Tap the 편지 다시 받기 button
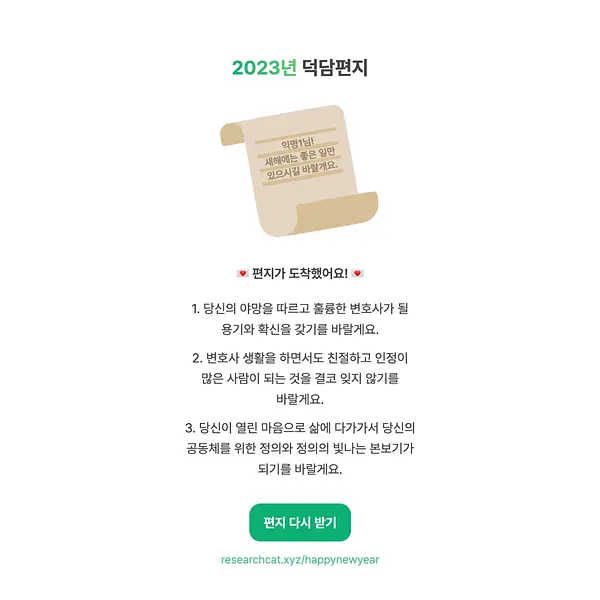600x600 pixels. coord(300,522)
